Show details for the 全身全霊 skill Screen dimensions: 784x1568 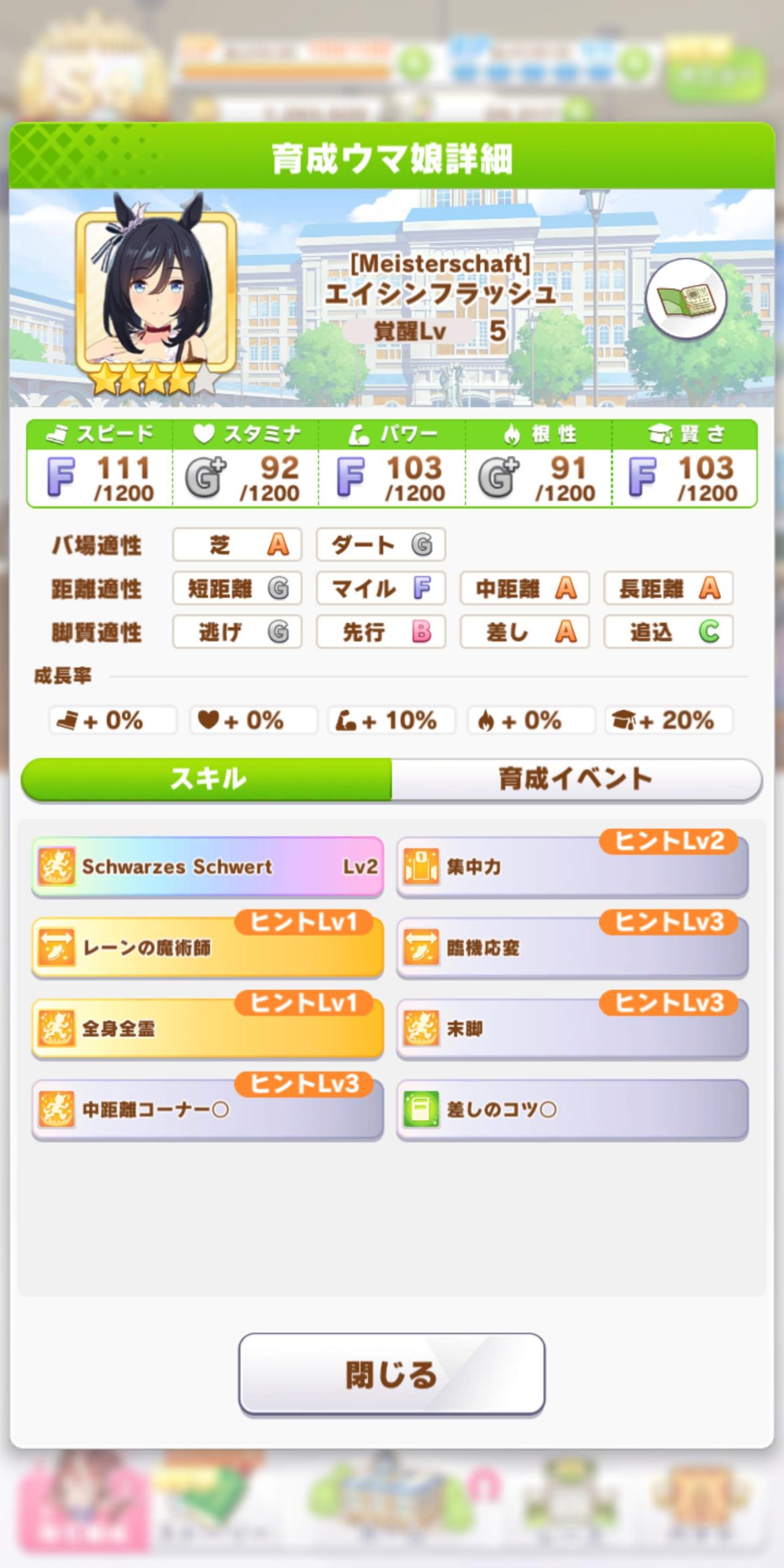point(207,1029)
